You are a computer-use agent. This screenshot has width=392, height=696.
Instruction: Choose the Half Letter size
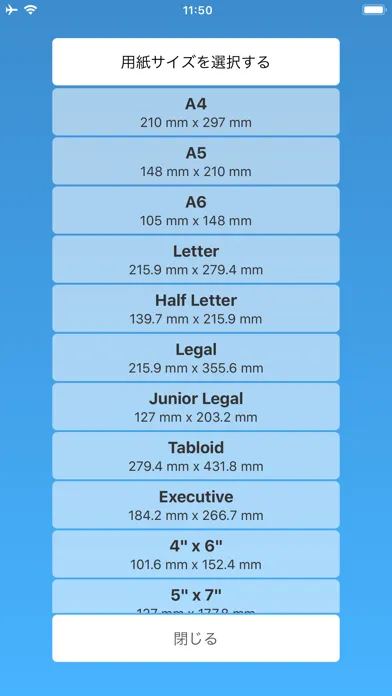click(x=196, y=308)
